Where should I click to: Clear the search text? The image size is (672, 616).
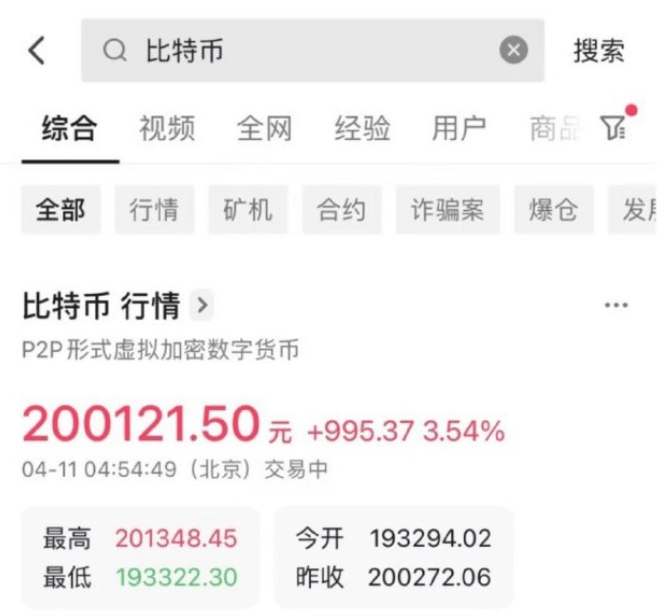(x=513, y=50)
